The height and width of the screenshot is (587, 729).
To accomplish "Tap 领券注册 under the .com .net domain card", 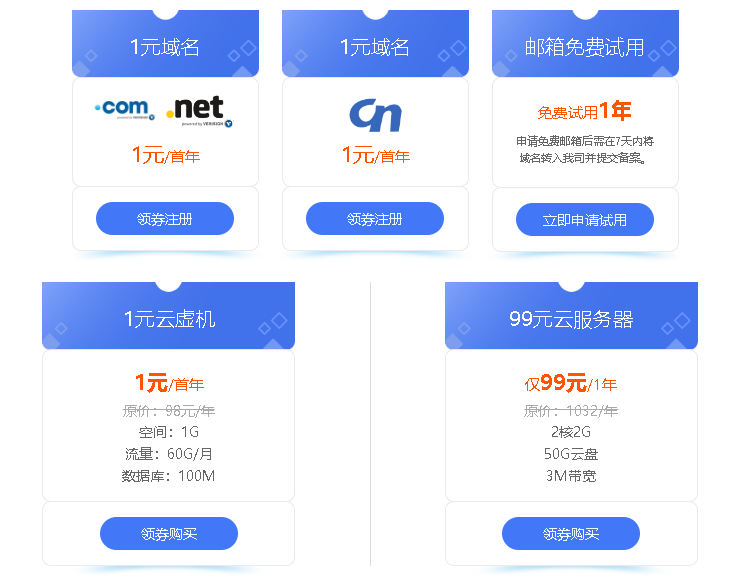I will tap(165, 219).
